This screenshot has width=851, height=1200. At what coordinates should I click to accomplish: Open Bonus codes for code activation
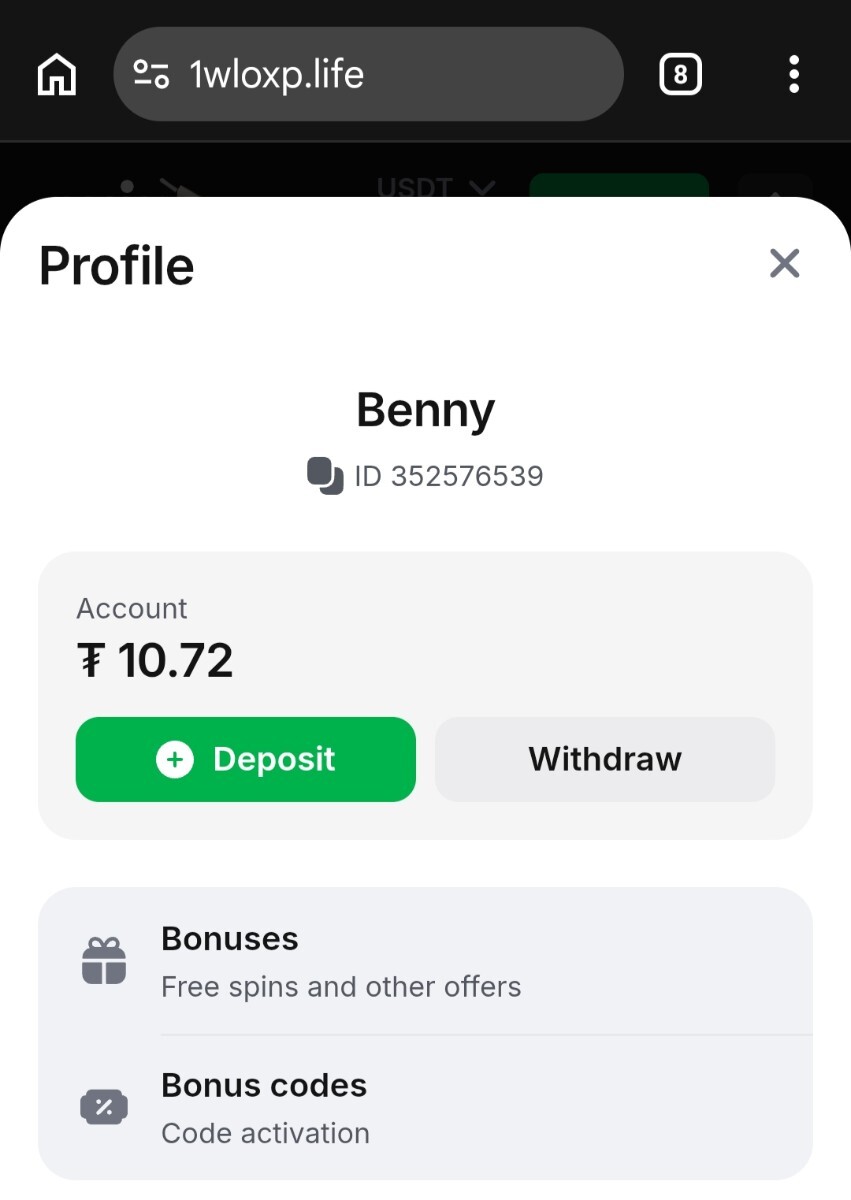pyautogui.click(x=425, y=1108)
